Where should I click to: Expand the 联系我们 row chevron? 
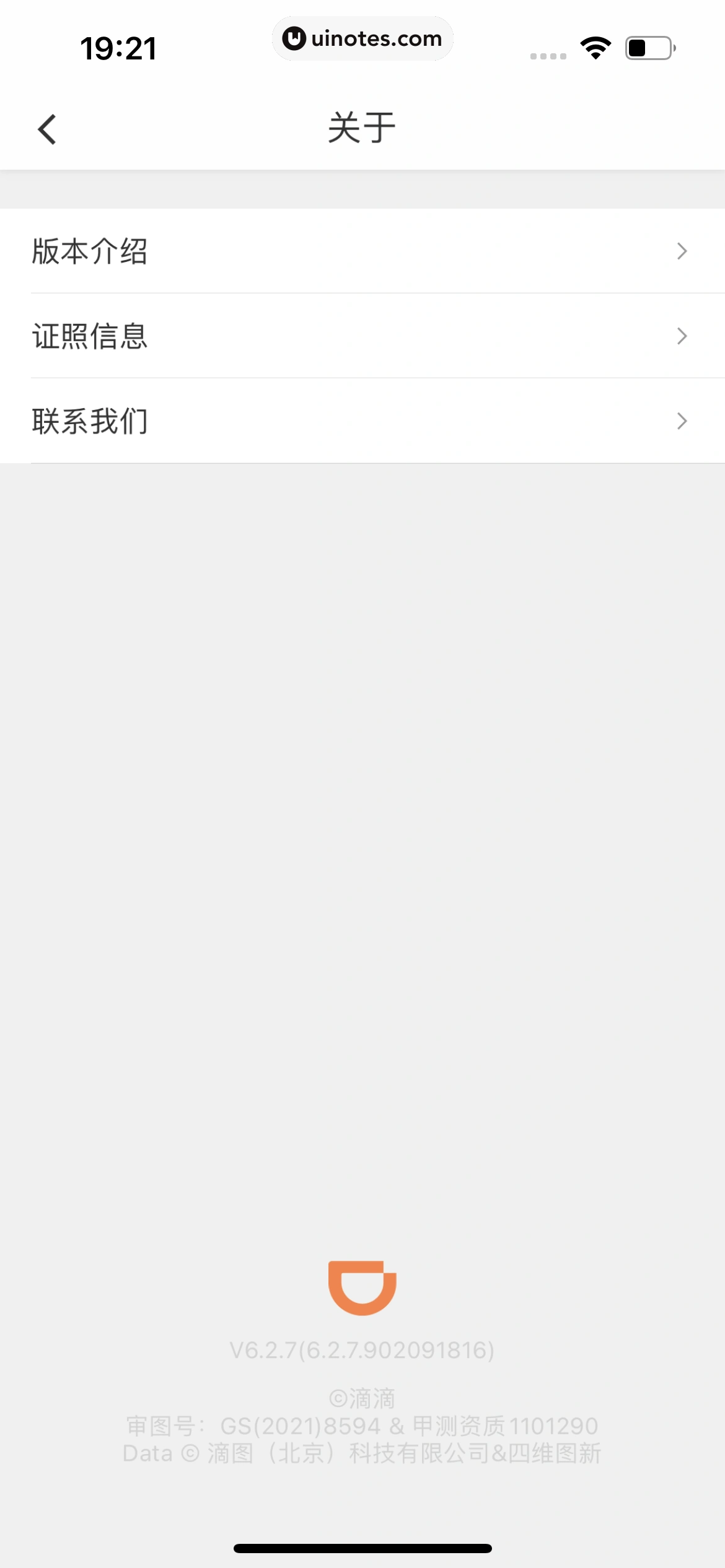(x=682, y=421)
